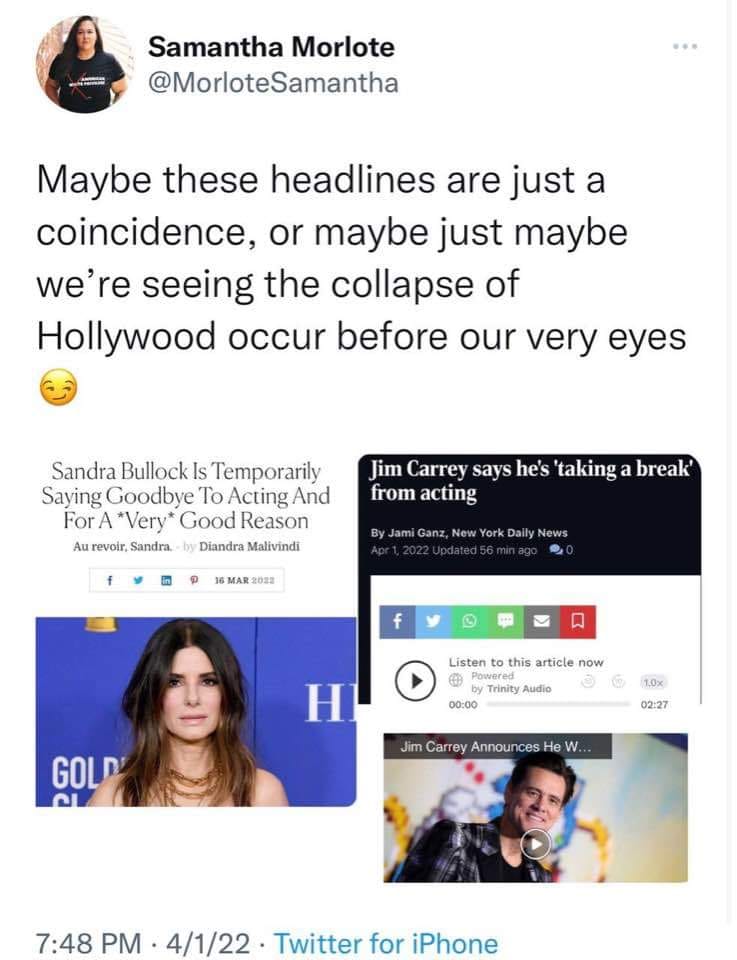
Task: Open the tweet's three-dot overflow menu
Action: pyautogui.click(x=684, y=46)
